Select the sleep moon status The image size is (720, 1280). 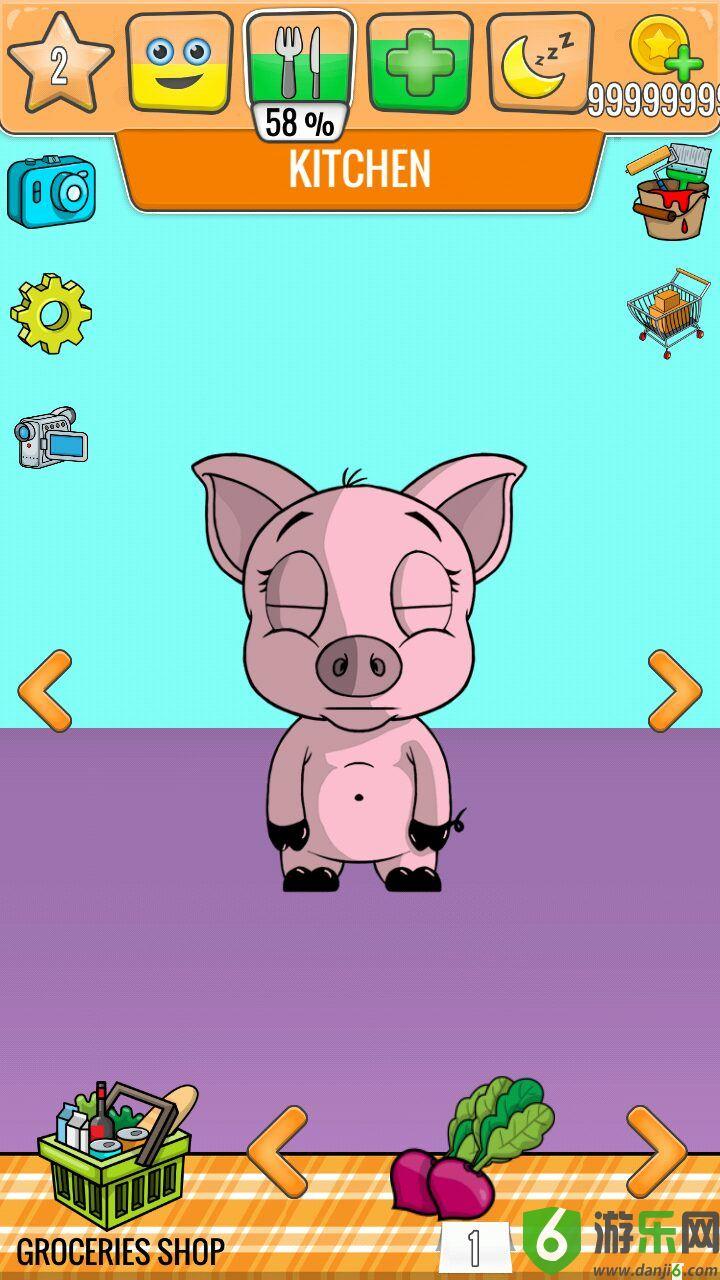pos(540,62)
